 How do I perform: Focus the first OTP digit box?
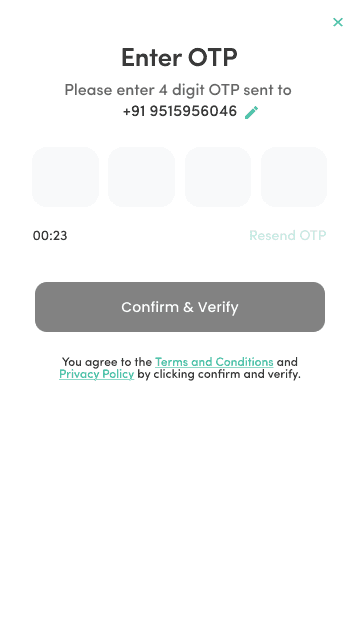coord(65,177)
